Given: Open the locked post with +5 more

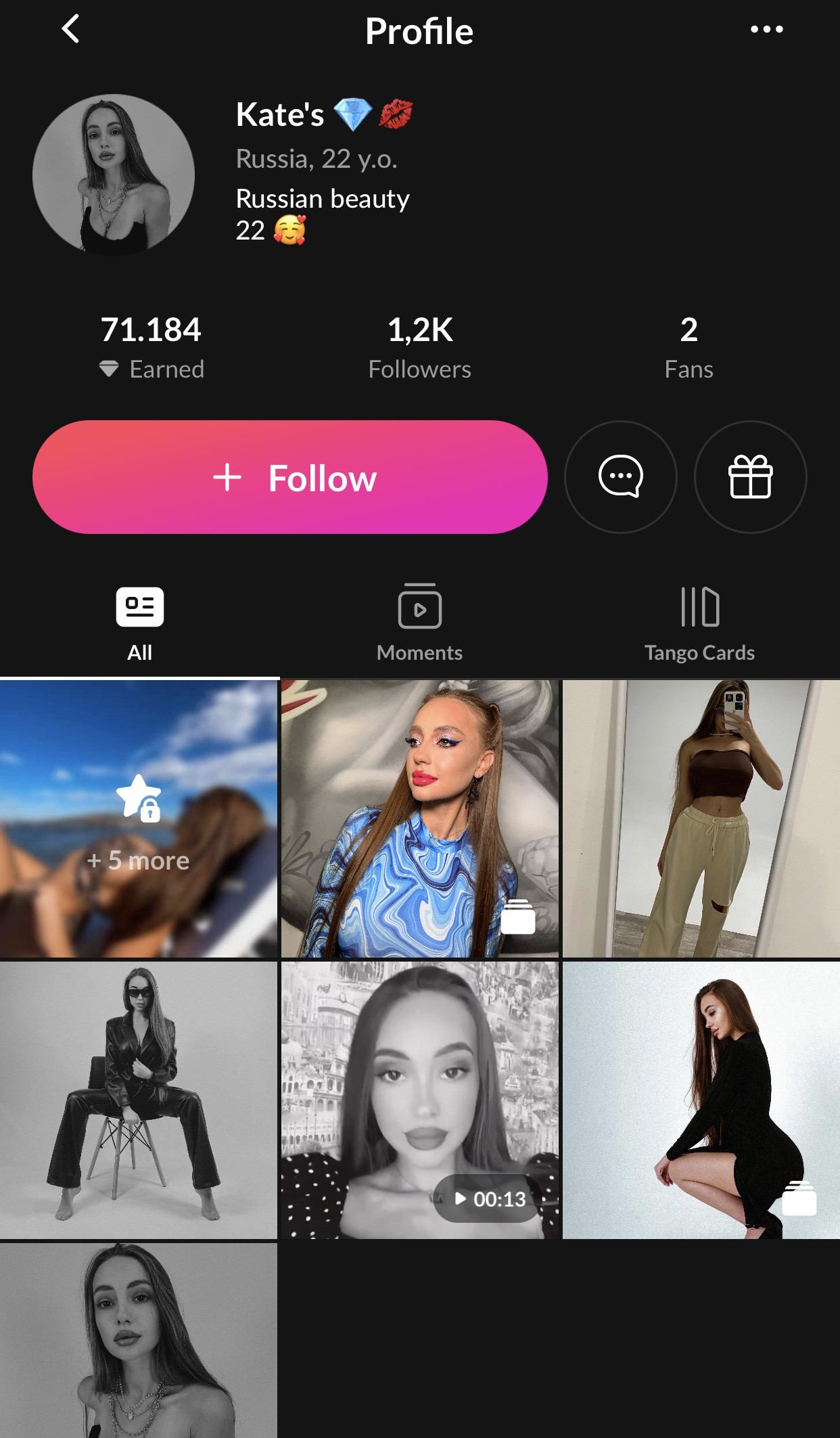Looking at the screenshot, I should [139, 819].
